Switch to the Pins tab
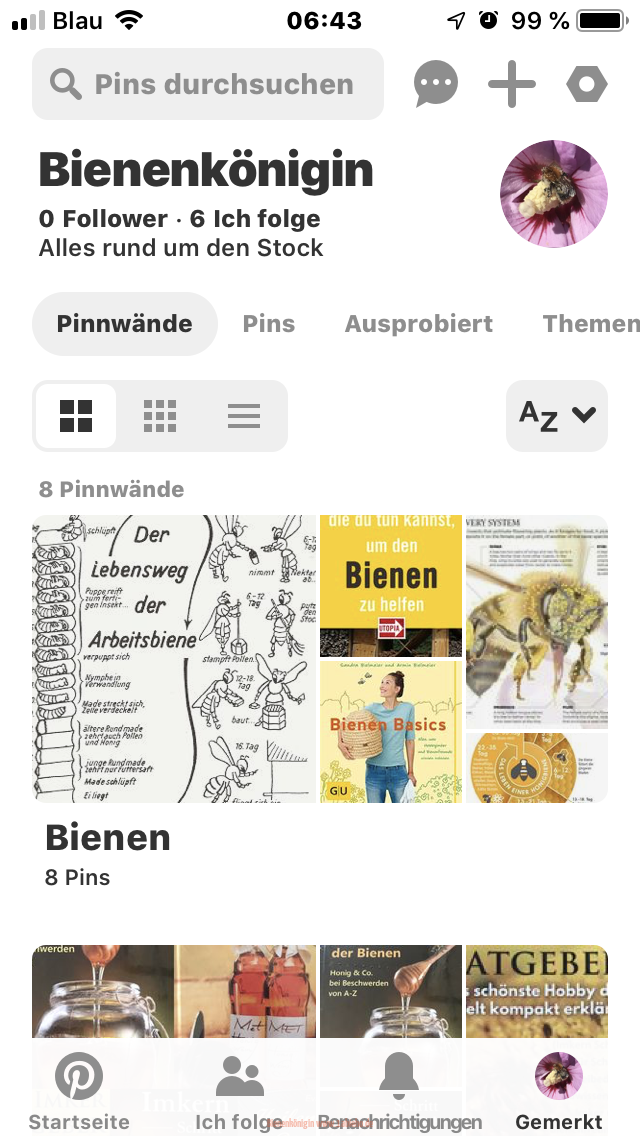Screen dimensions: 640x1136 [x=269, y=324]
